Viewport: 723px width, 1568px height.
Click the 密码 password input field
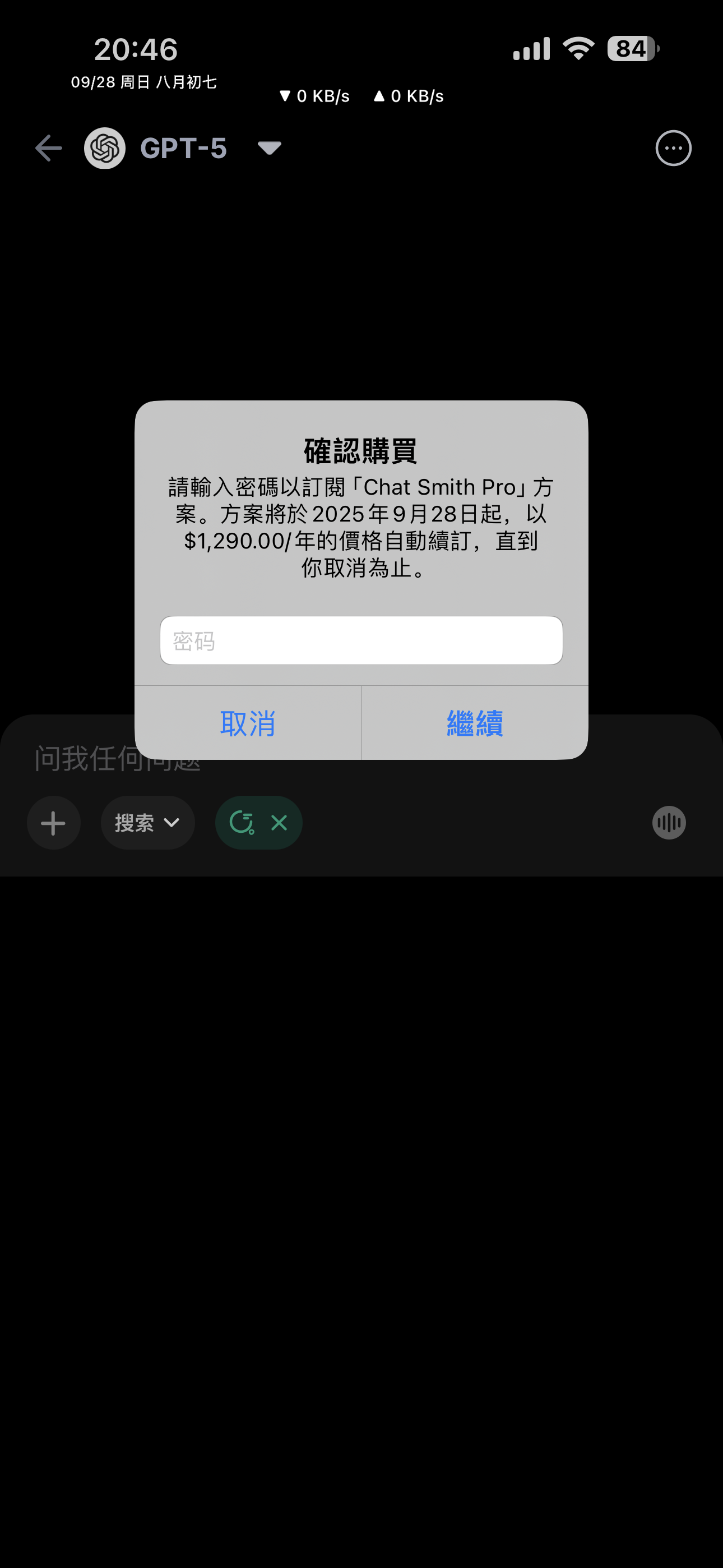(361, 640)
